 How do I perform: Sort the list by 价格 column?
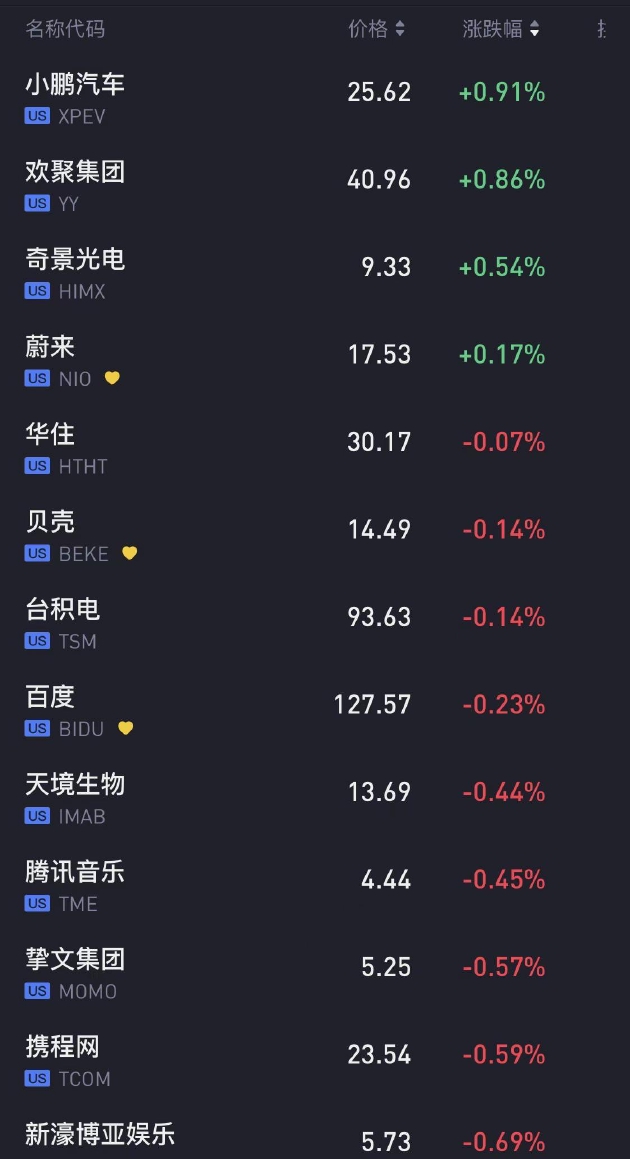pos(376,29)
